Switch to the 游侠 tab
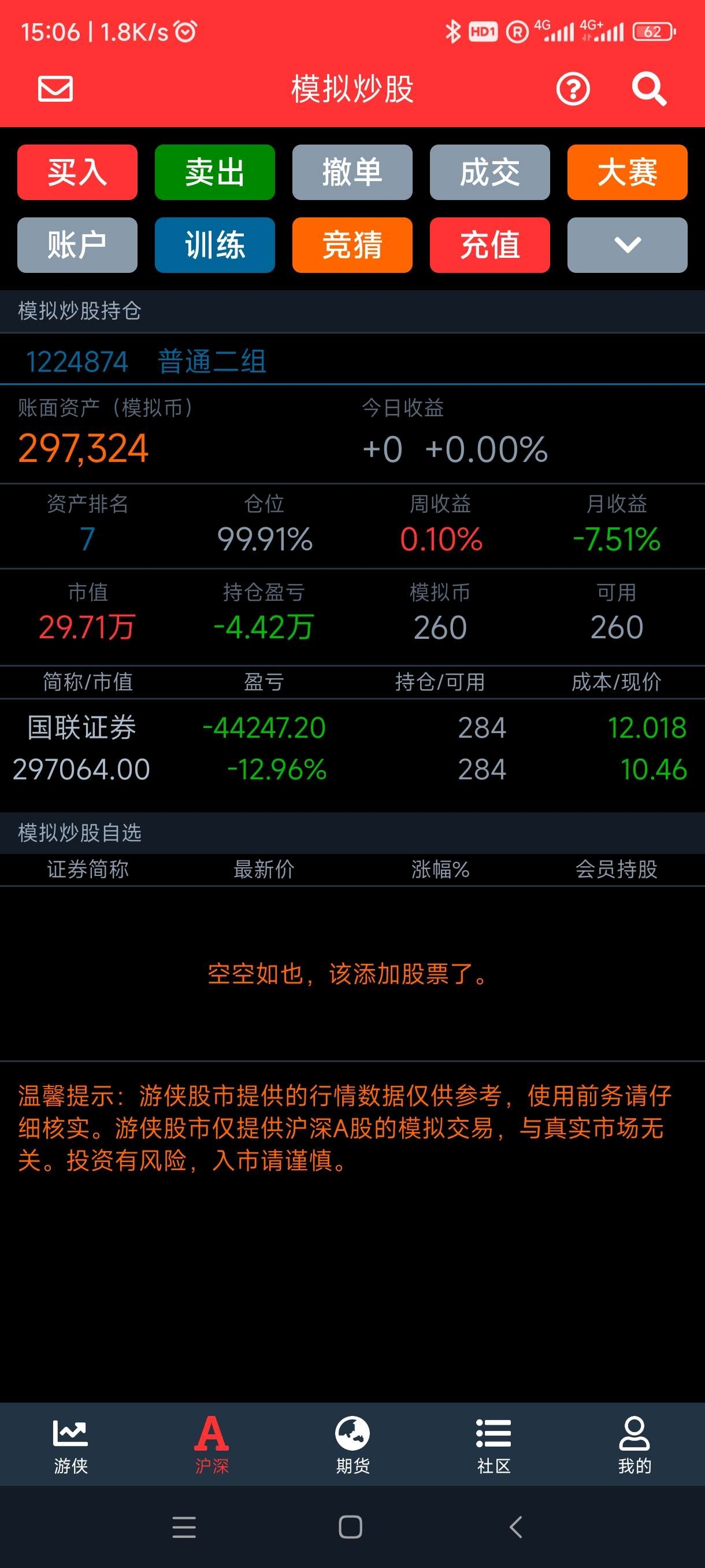This screenshot has height=1568, width=705. [x=70, y=1445]
